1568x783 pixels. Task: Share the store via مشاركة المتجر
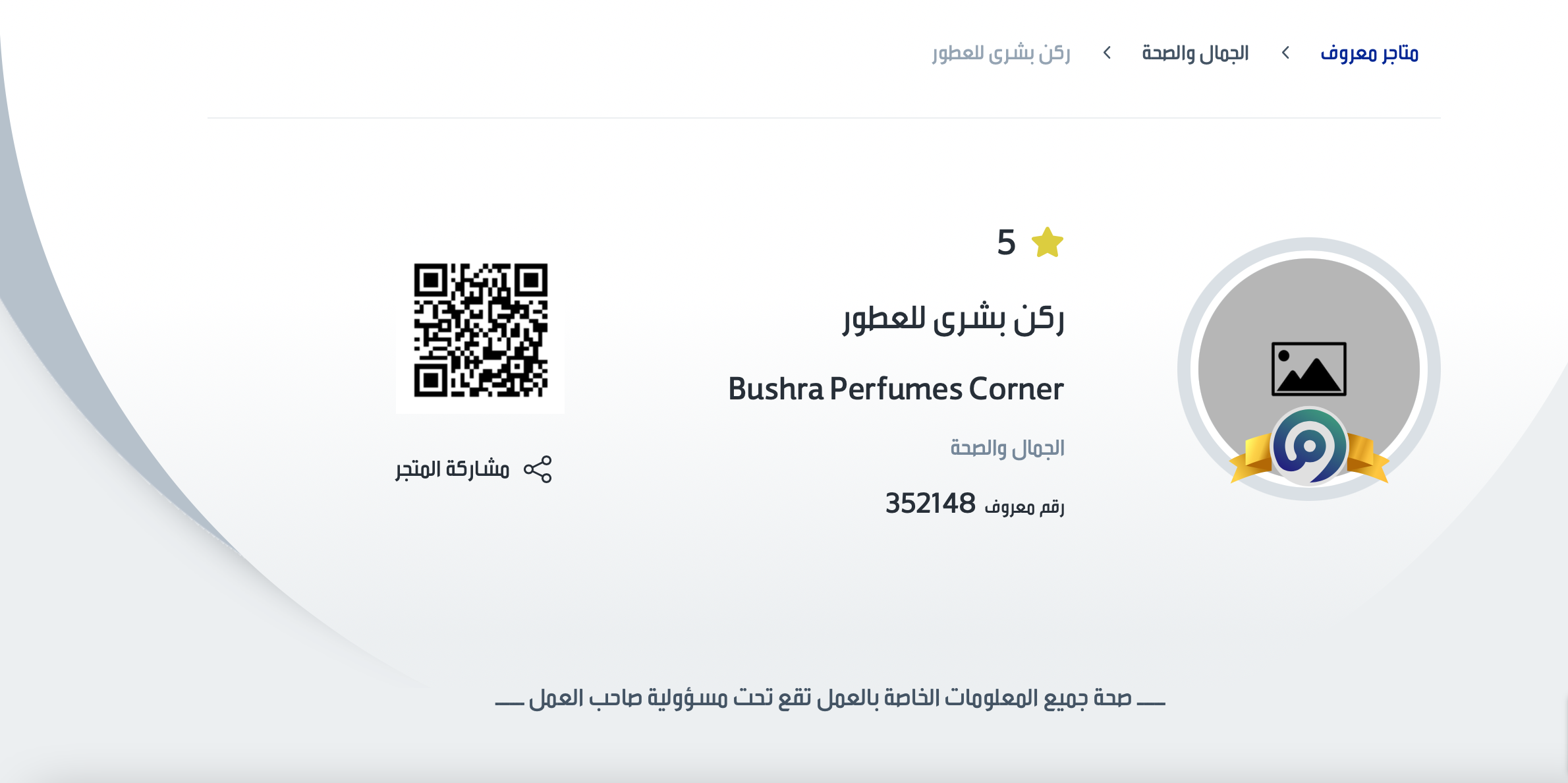[x=473, y=469]
